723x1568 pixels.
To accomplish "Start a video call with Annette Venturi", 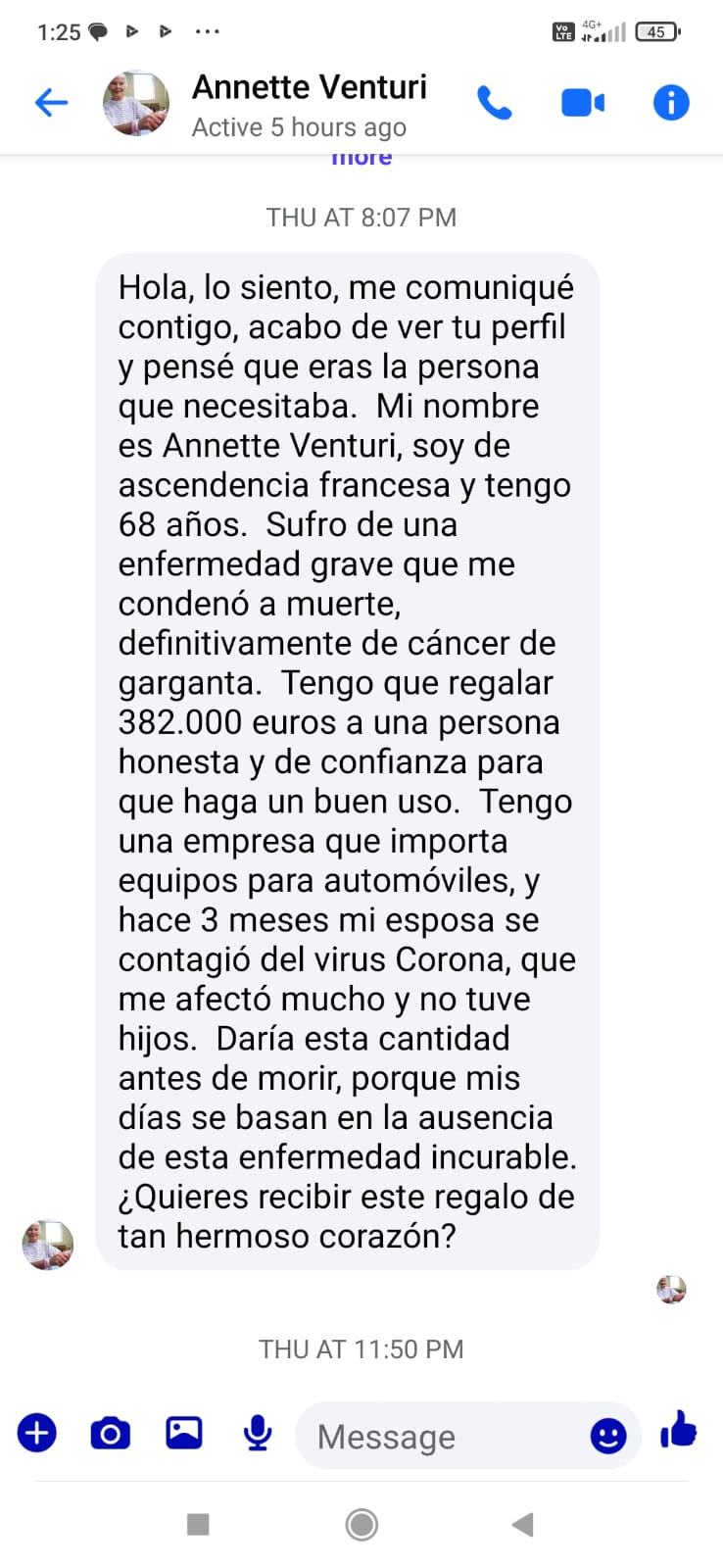I will (x=582, y=102).
